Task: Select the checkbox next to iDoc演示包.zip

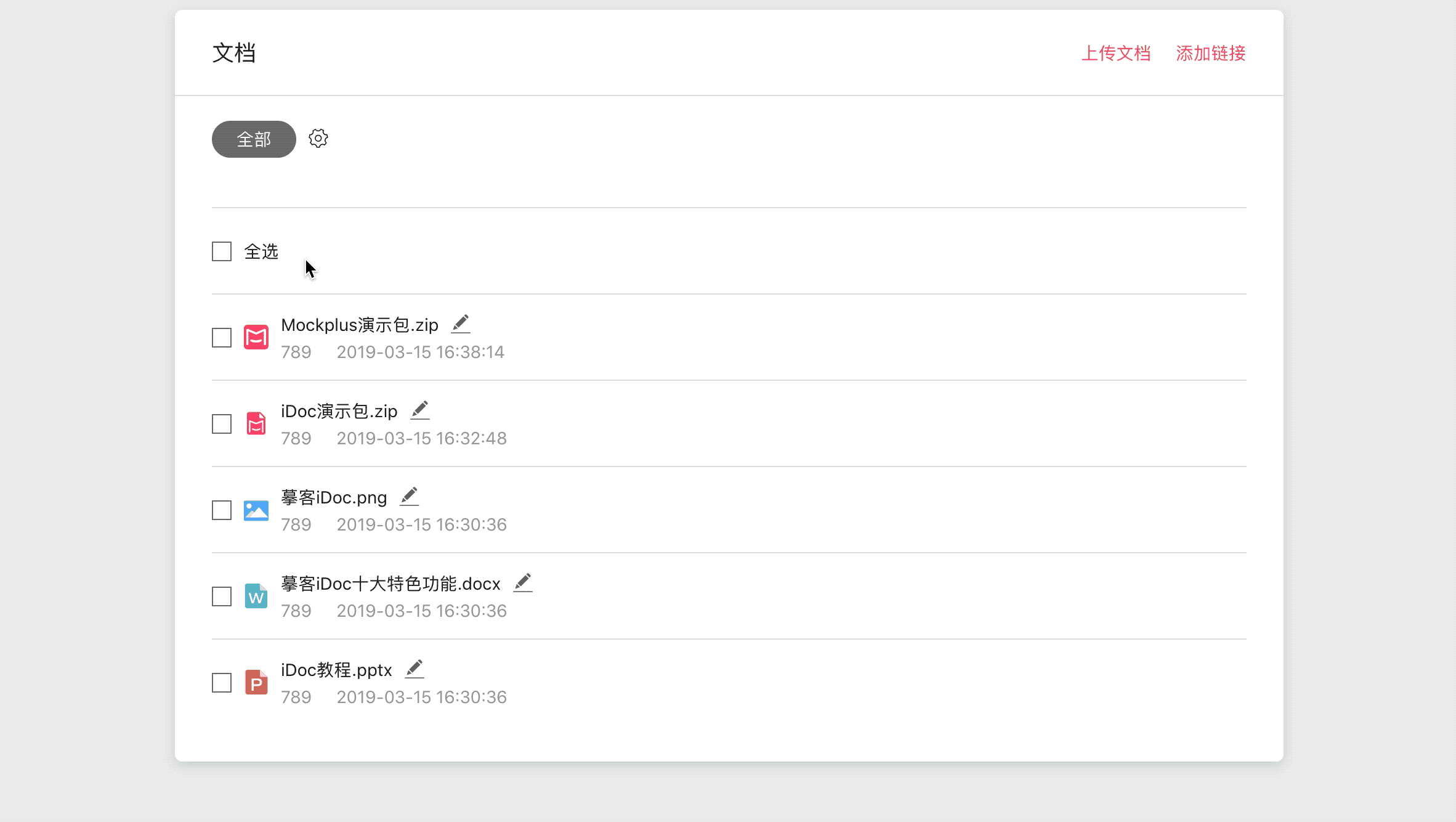Action: coord(222,424)
